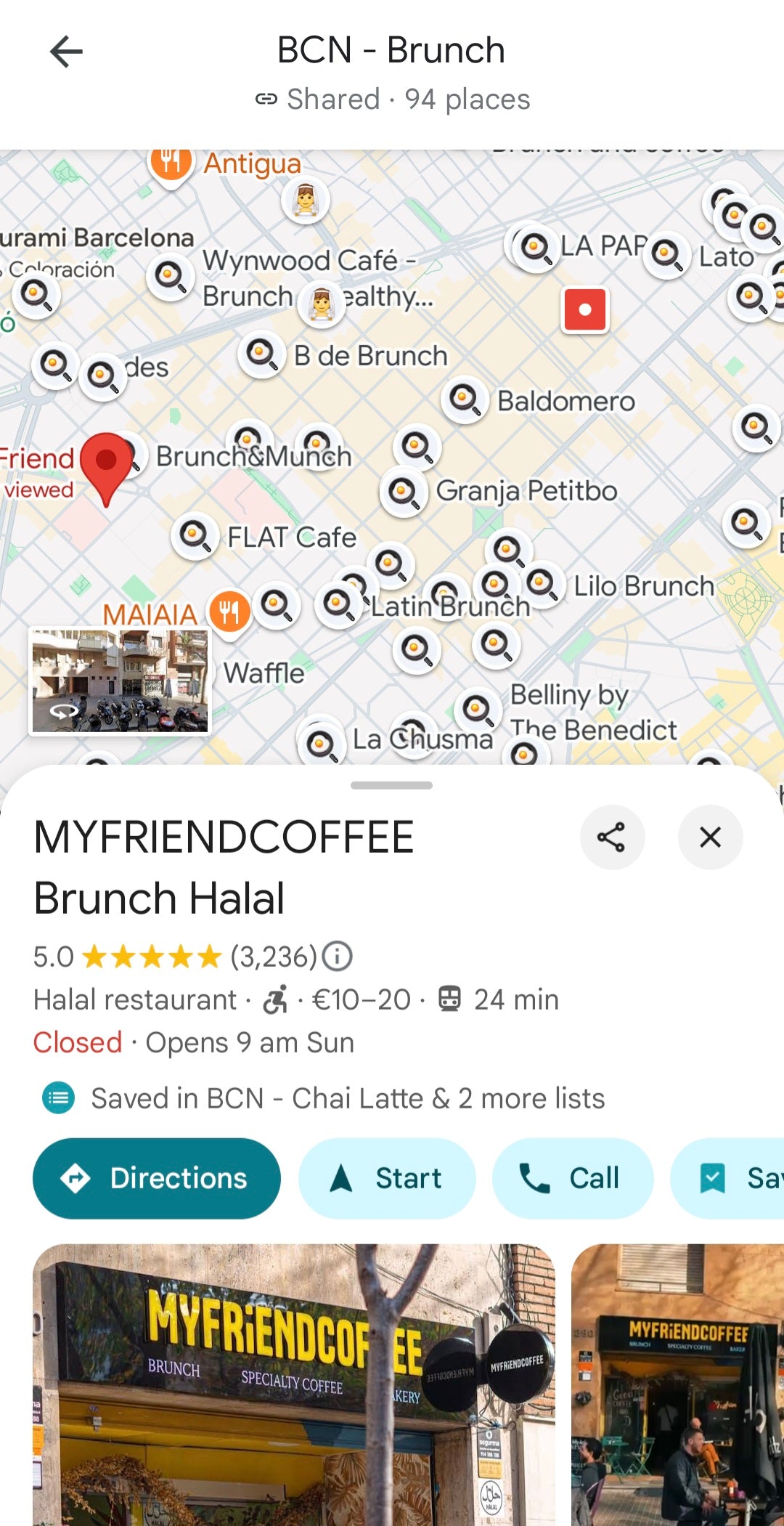
Task: Share MYFRIENDCOFFEE Brunch Halal
Action: coord(611,837)
